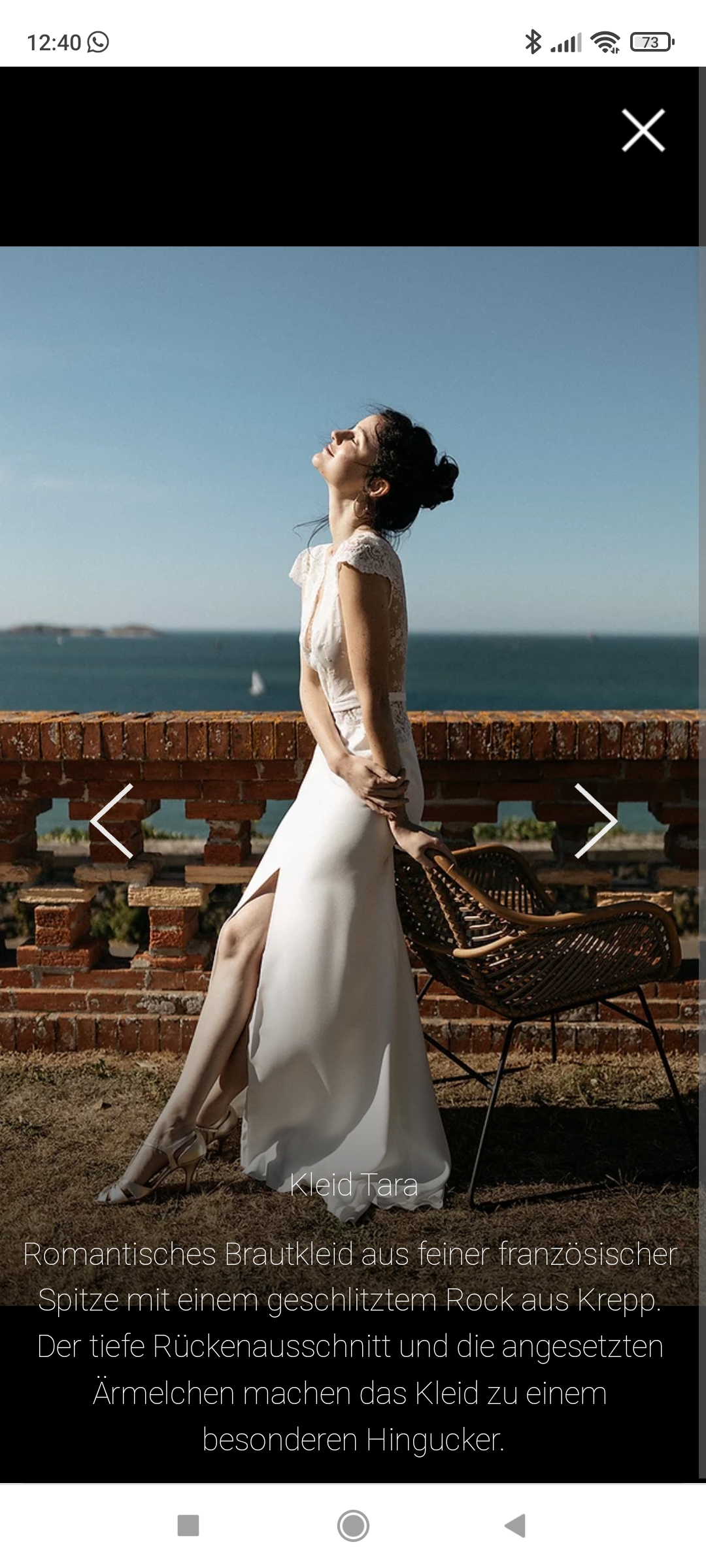Tap the system back button
This screenshot has width=706, height=1568.
point(516,1526)
